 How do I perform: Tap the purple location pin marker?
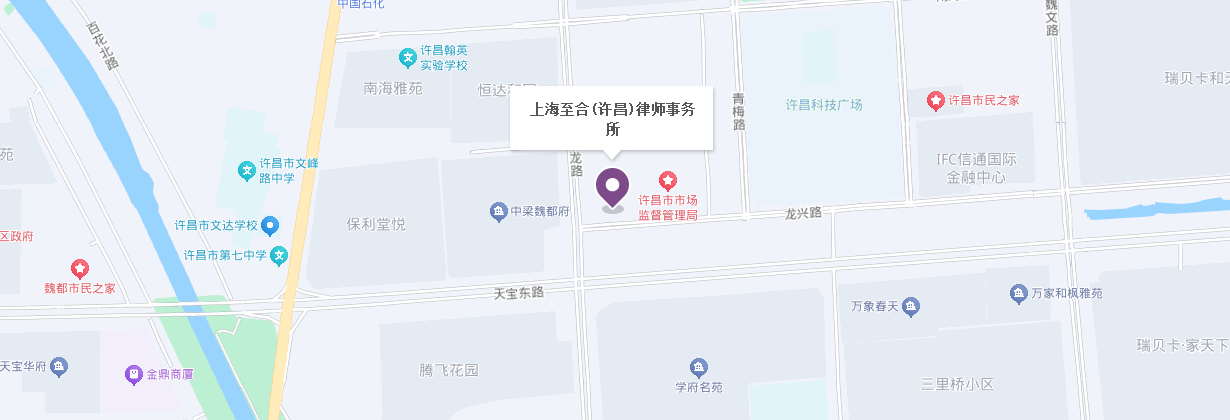pos(612,187)
